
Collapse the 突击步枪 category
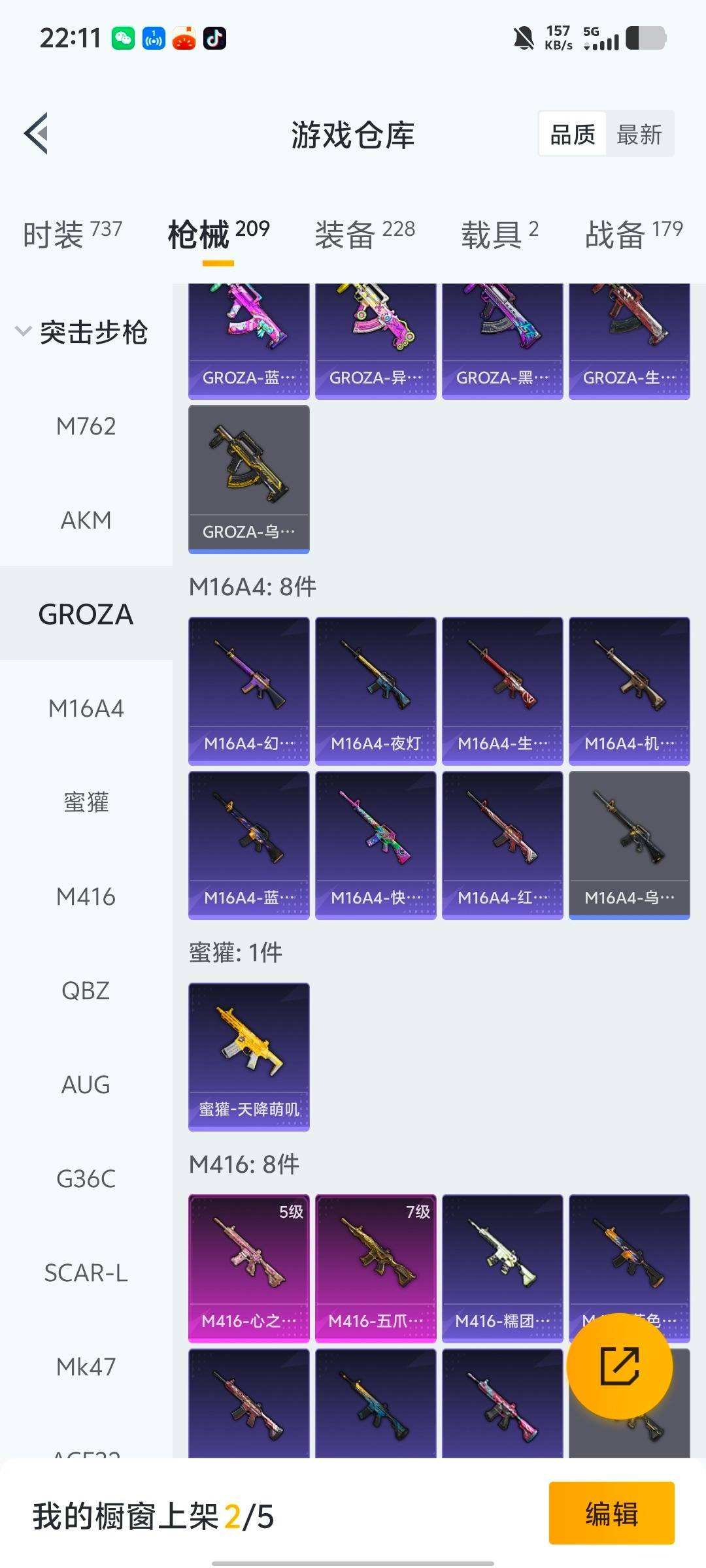[24, 331]
